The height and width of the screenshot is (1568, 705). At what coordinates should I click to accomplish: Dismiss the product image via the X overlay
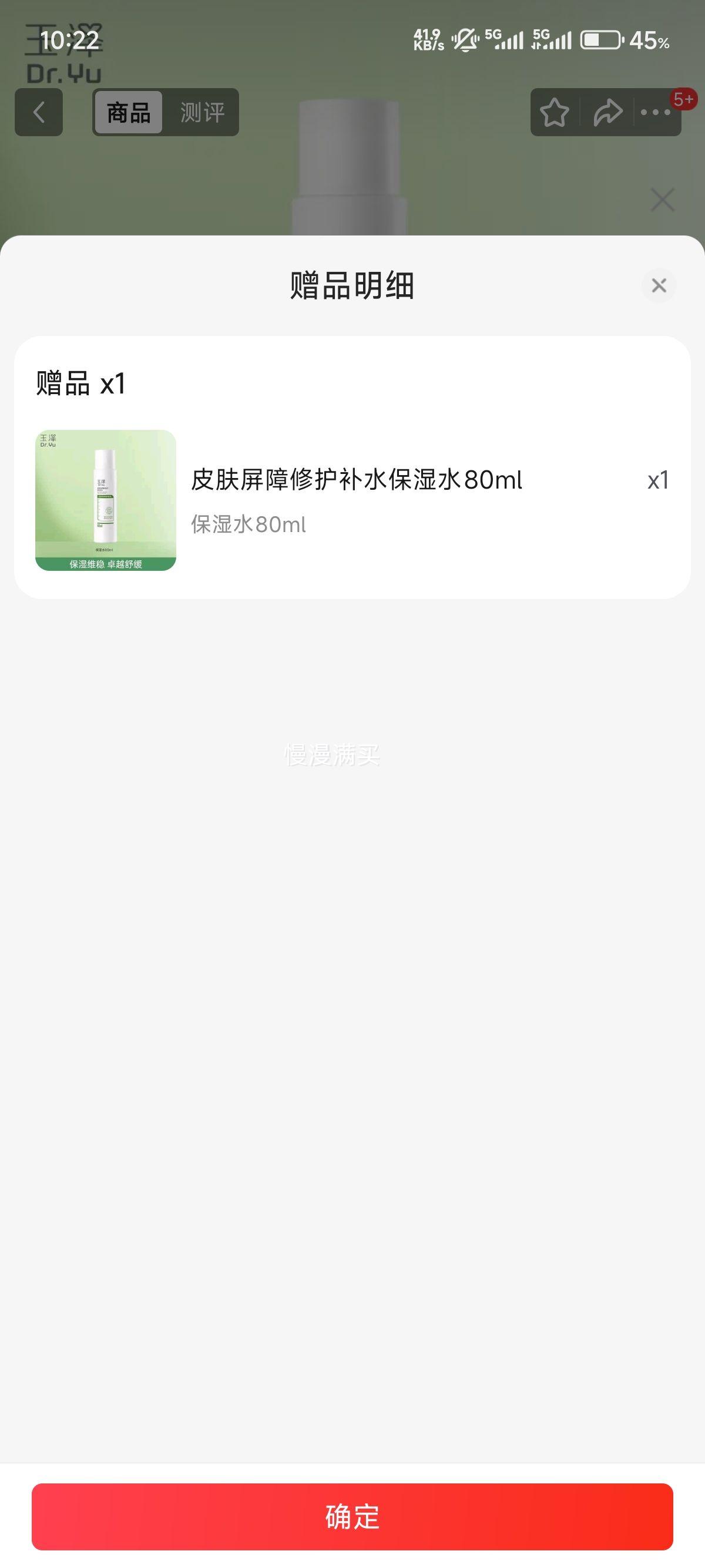[x=662, y=199]
